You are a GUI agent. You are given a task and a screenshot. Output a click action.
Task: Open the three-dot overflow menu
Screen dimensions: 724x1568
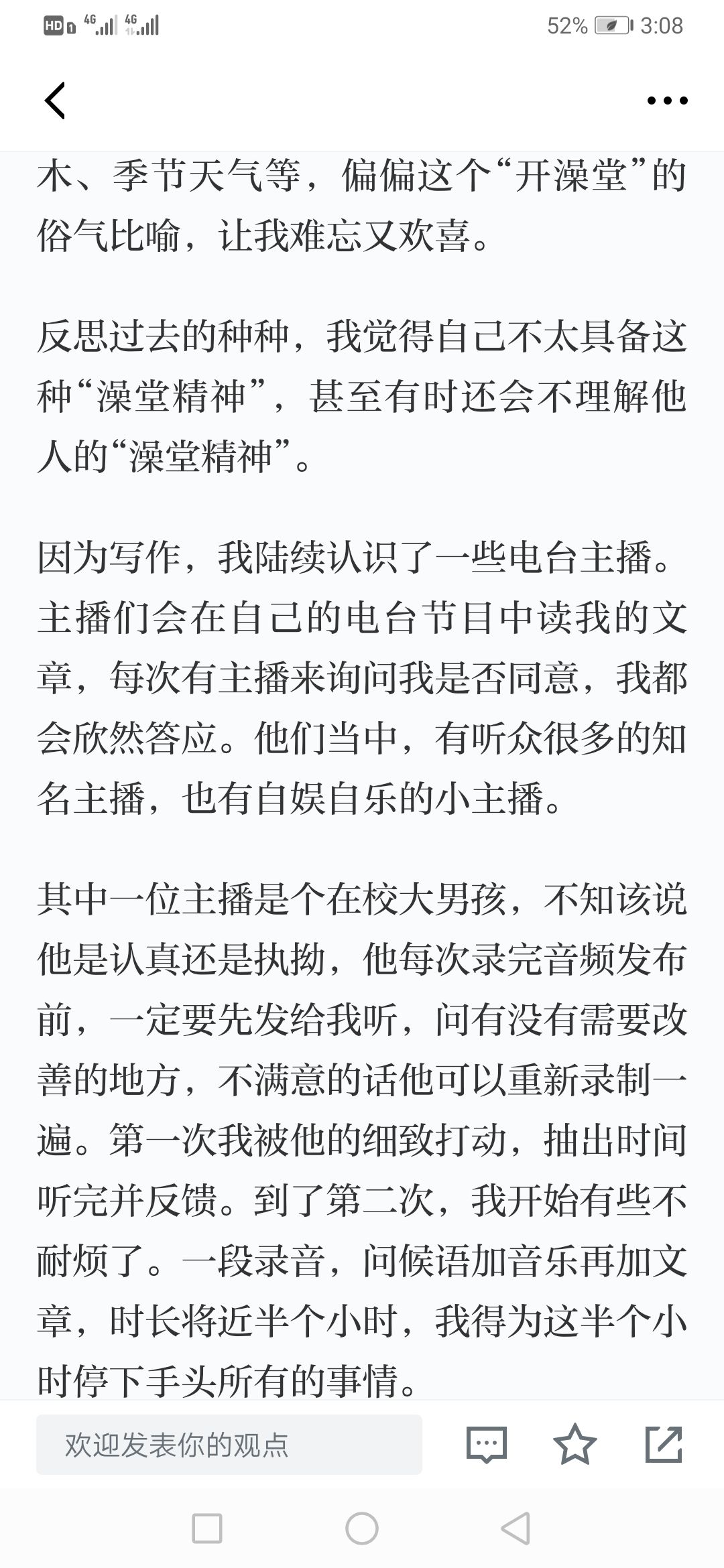click(x=667, y=101)
